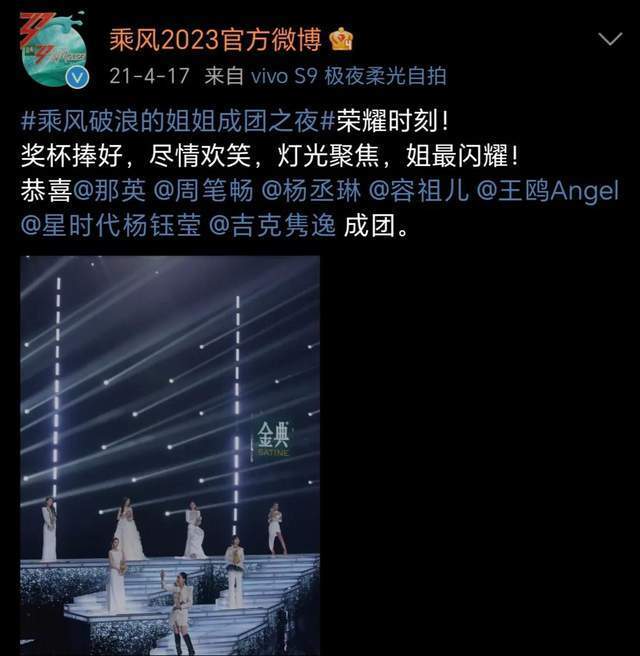This screenshot has height=656, width=640.
Task: Open the @周笔畅 mention
Action: pos(200,190)
